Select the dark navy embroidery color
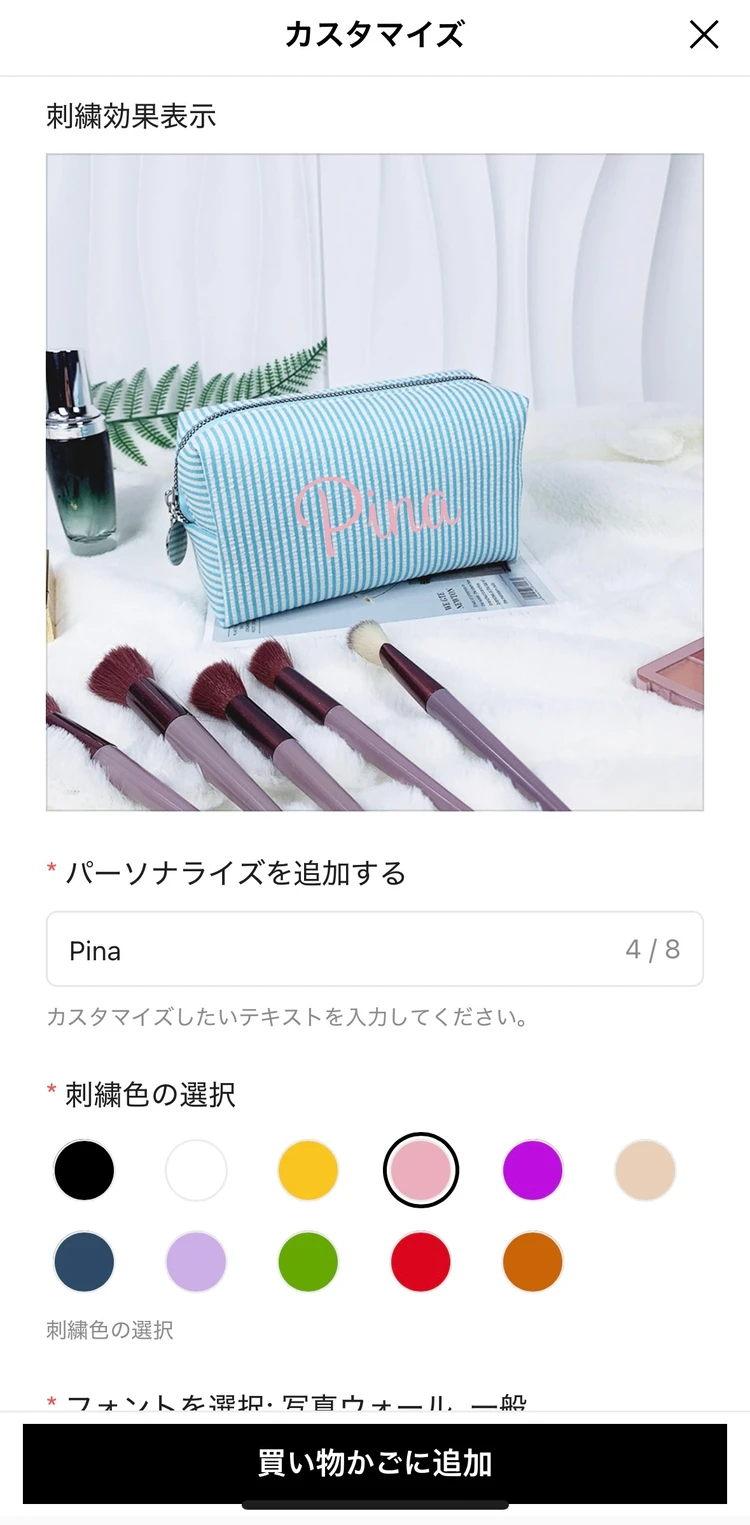 [84, 1261]
